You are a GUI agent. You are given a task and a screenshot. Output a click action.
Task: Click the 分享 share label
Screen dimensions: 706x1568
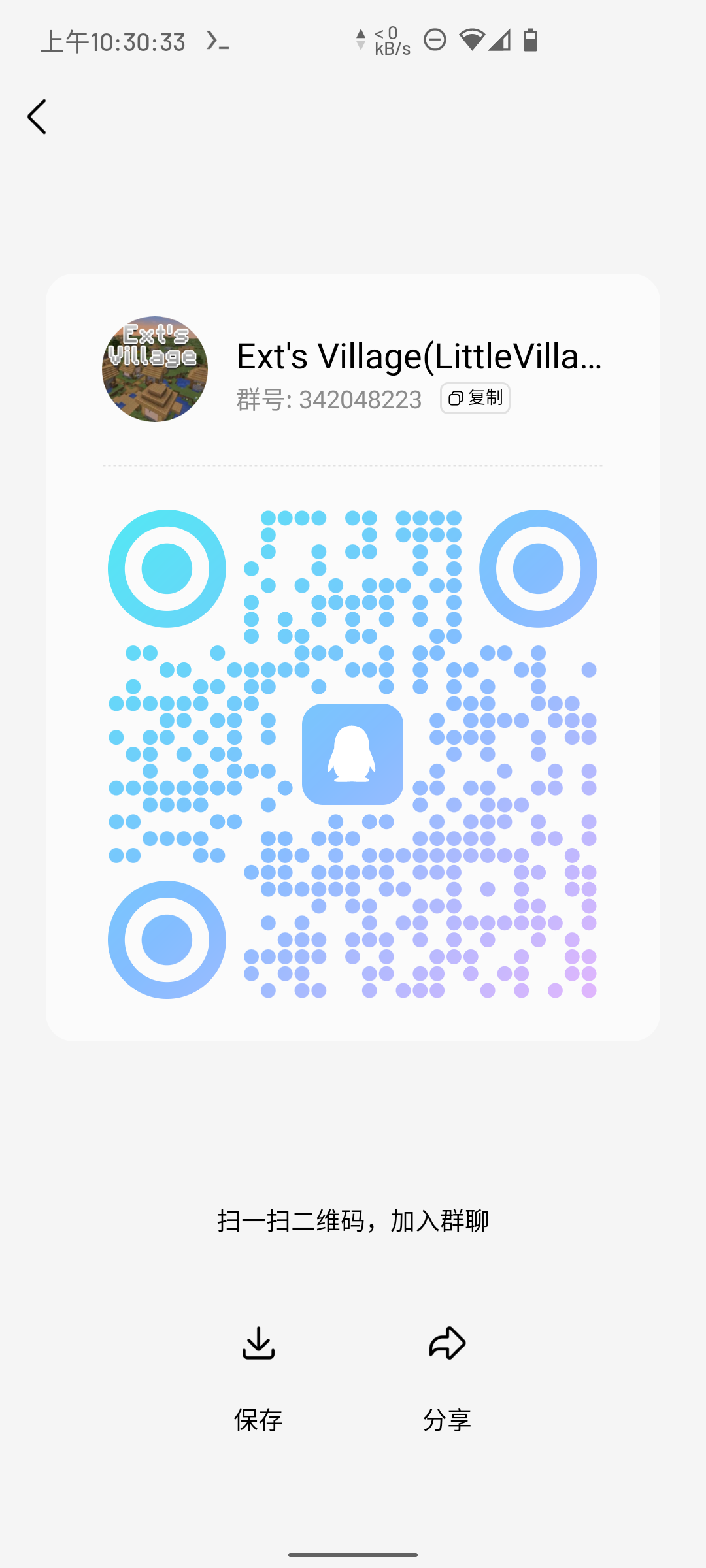point(447,1418)
